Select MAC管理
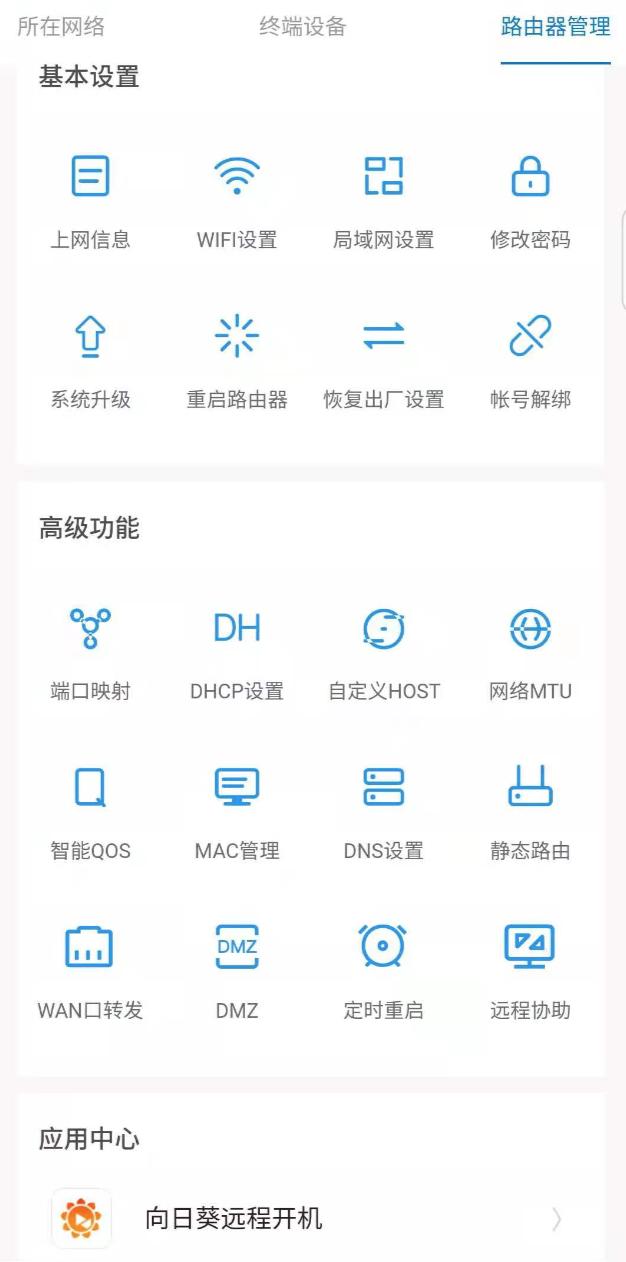The image size is (626, 1262). [237, 811]
